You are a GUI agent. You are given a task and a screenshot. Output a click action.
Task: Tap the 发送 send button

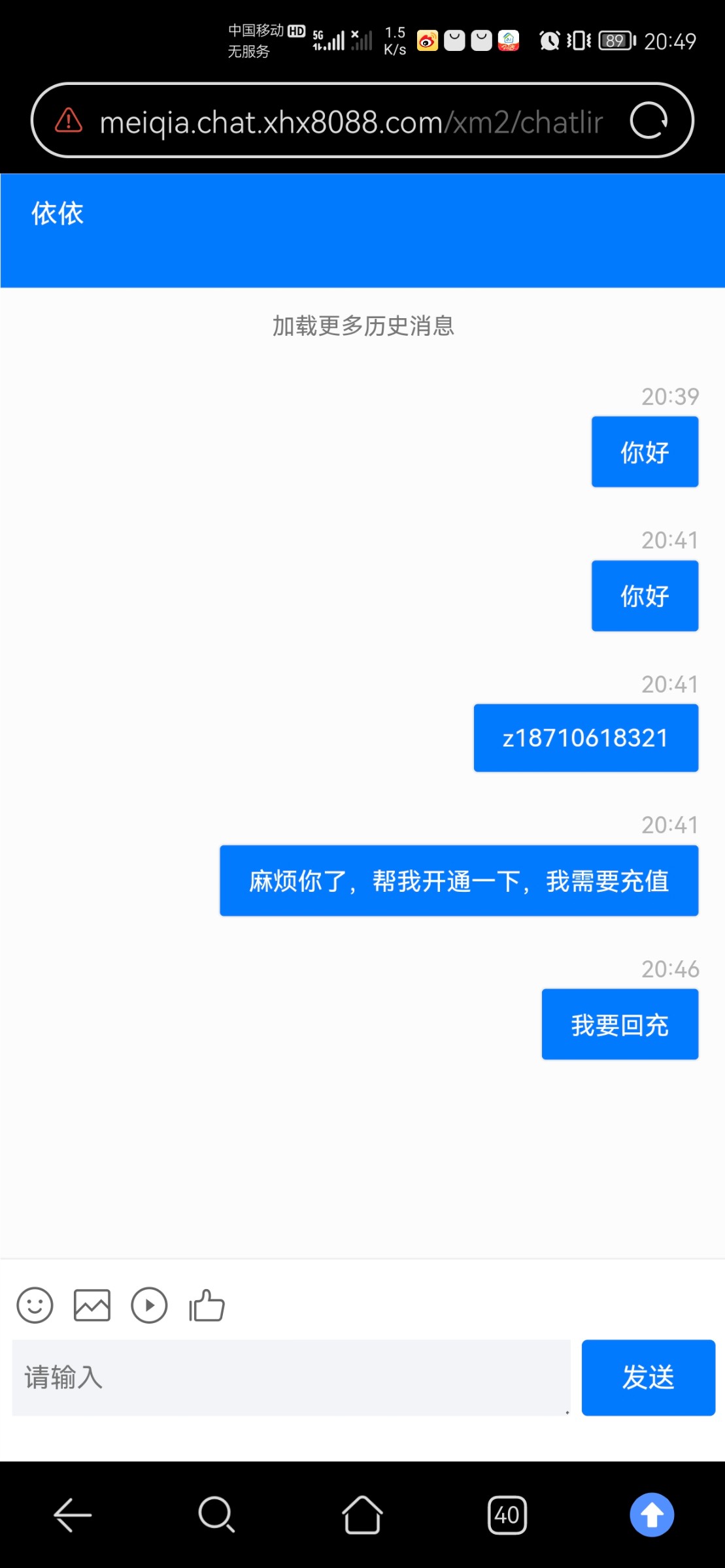[648, 1377]
